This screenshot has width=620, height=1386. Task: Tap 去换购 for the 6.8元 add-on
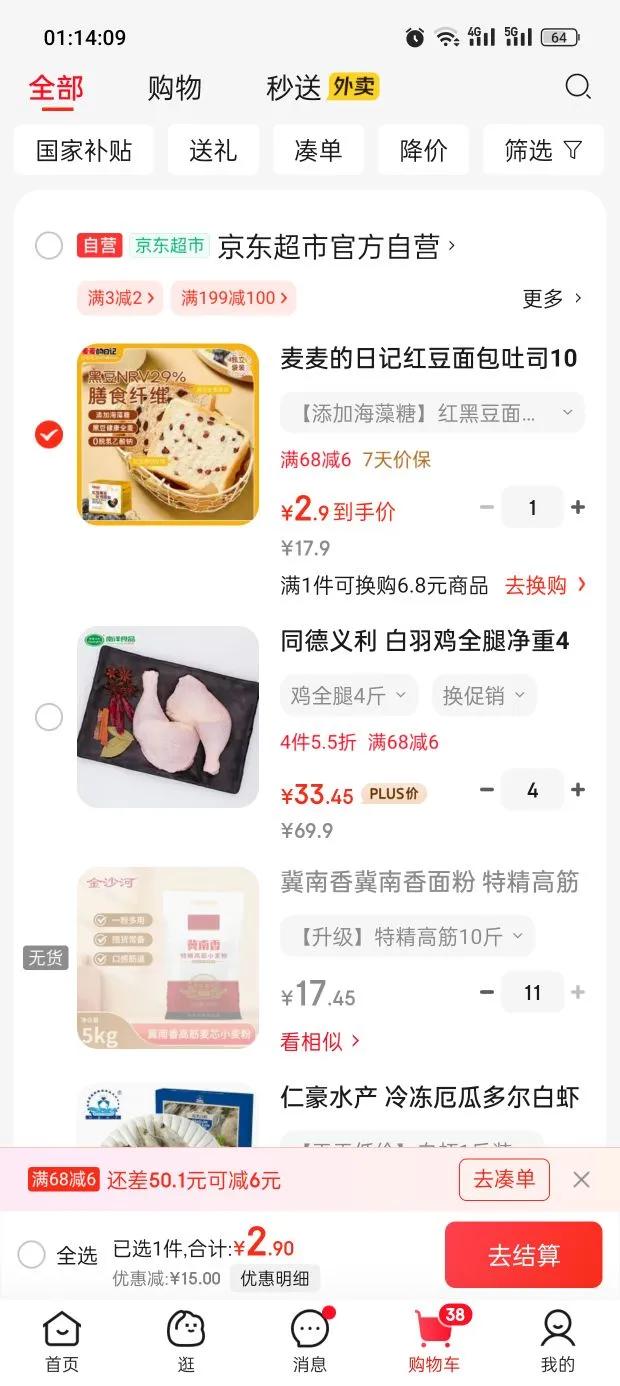coord(545,585)
